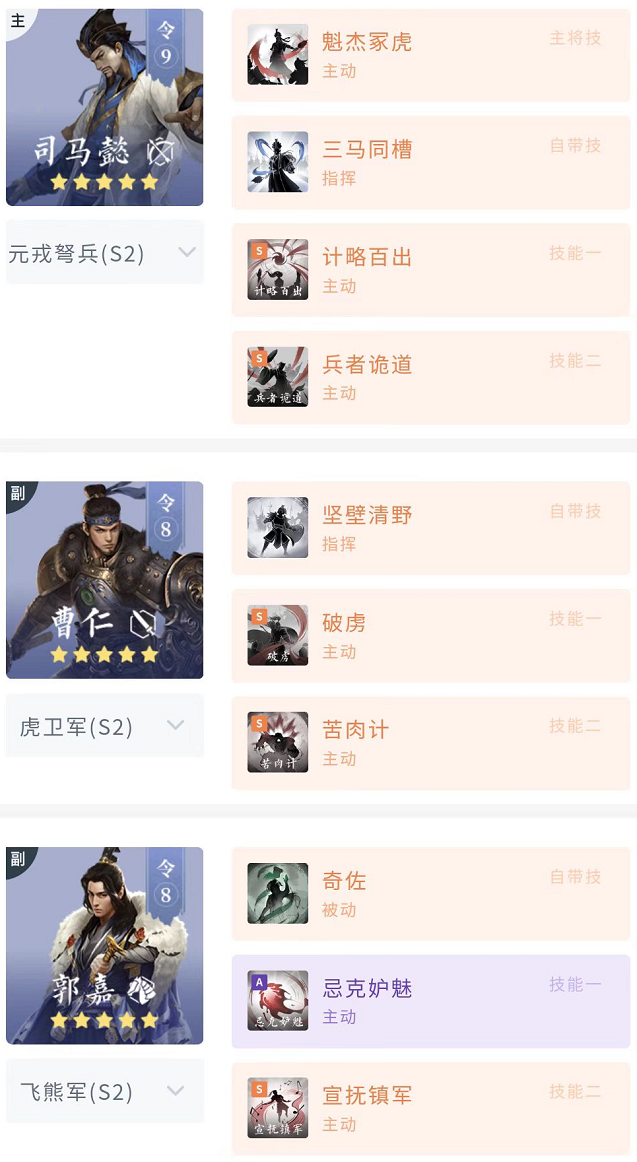Open the 计略百出 skill slot

pos(430,270)
